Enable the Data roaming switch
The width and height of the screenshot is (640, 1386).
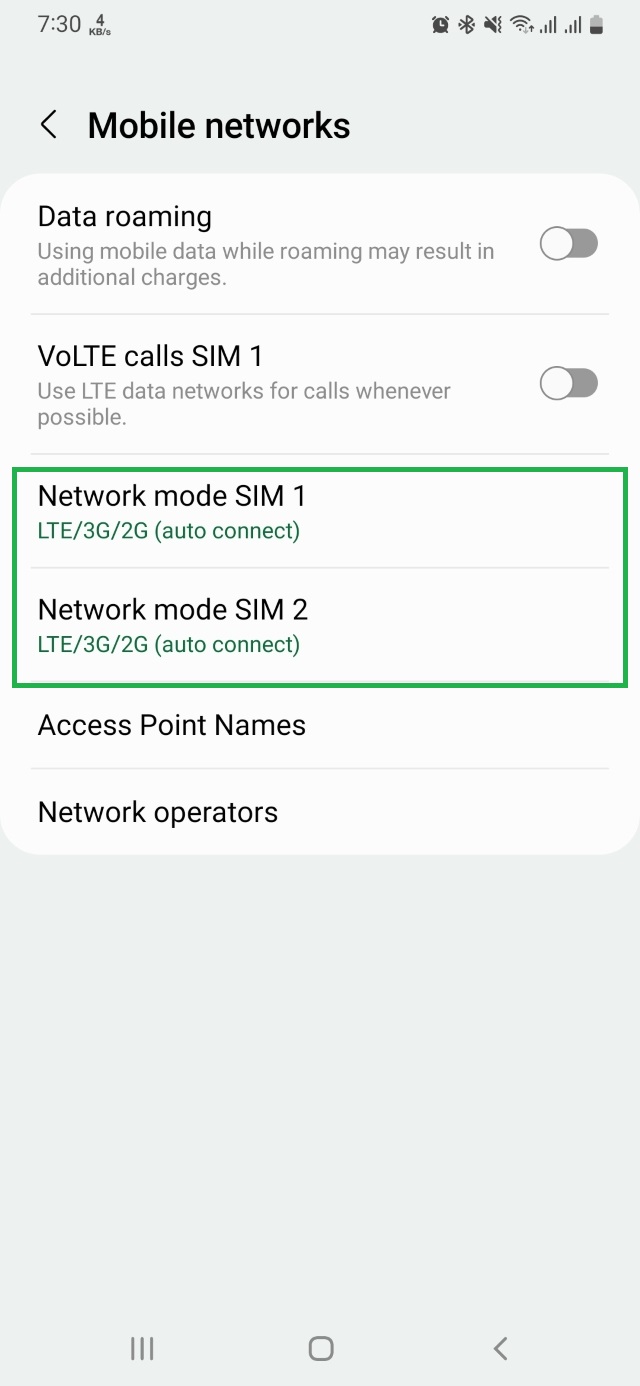568,244
